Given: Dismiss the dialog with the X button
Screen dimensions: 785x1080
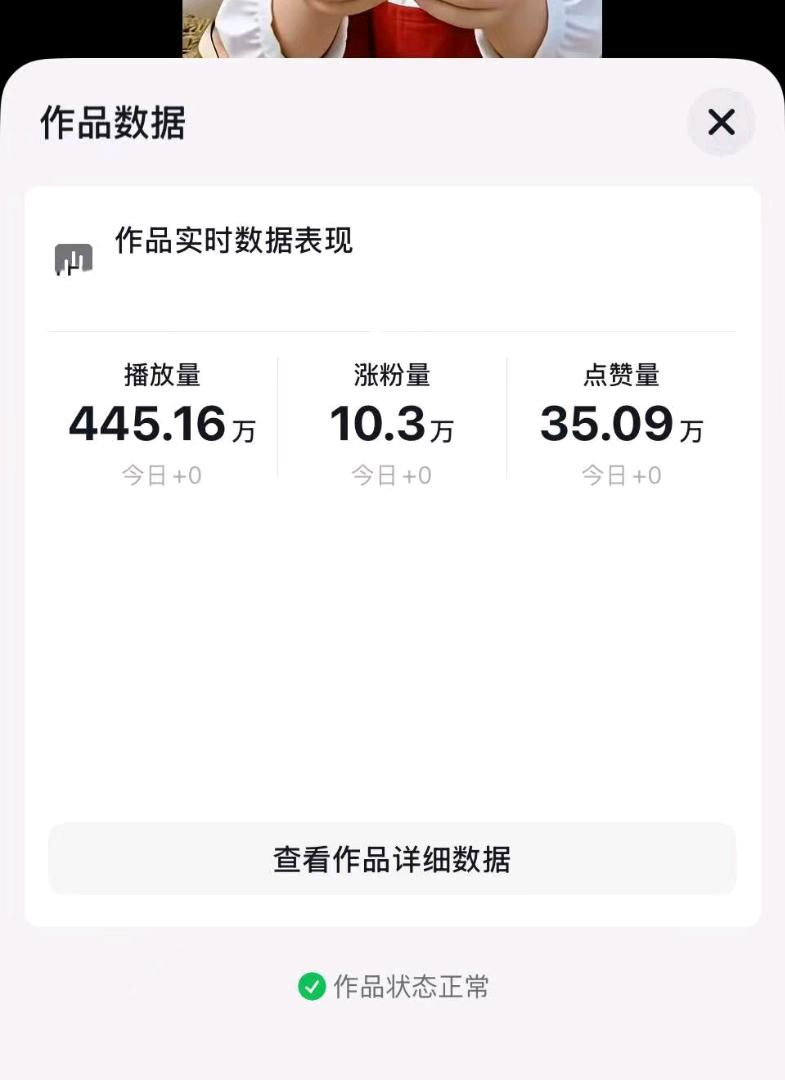Looking at the screenshot, I should [720, 122].
